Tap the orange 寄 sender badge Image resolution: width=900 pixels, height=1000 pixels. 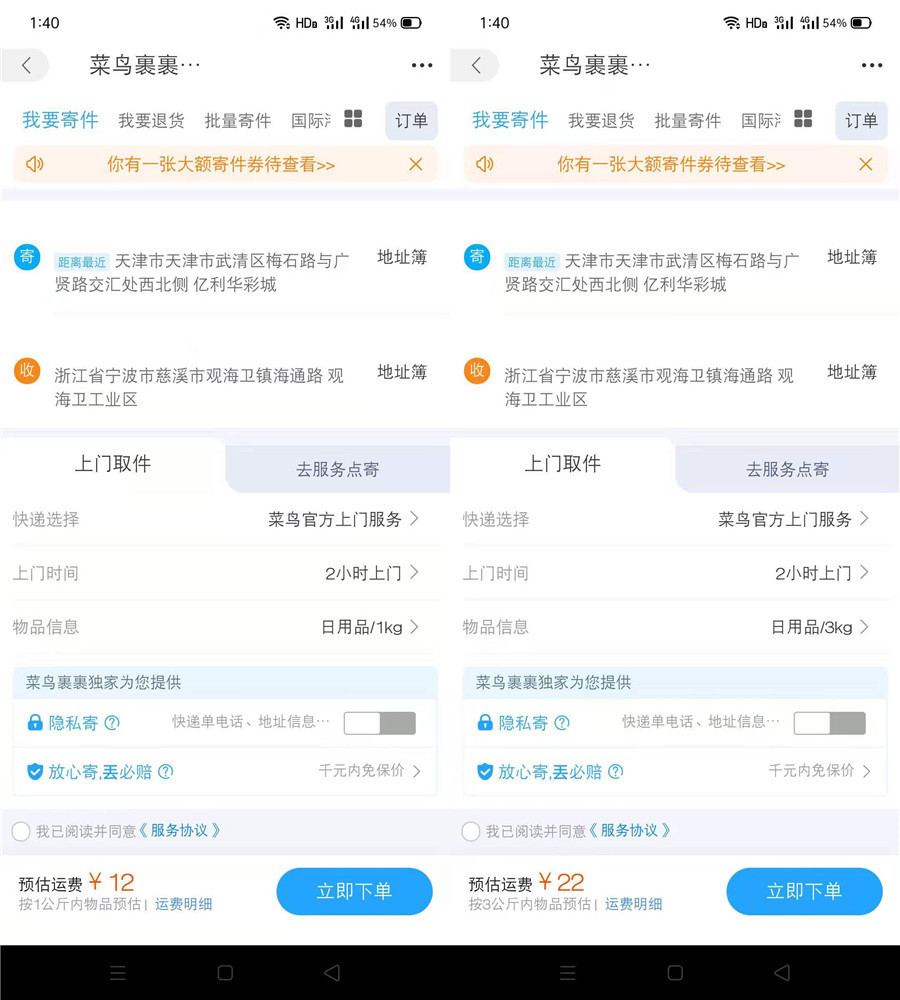click(x=26, y=257)
